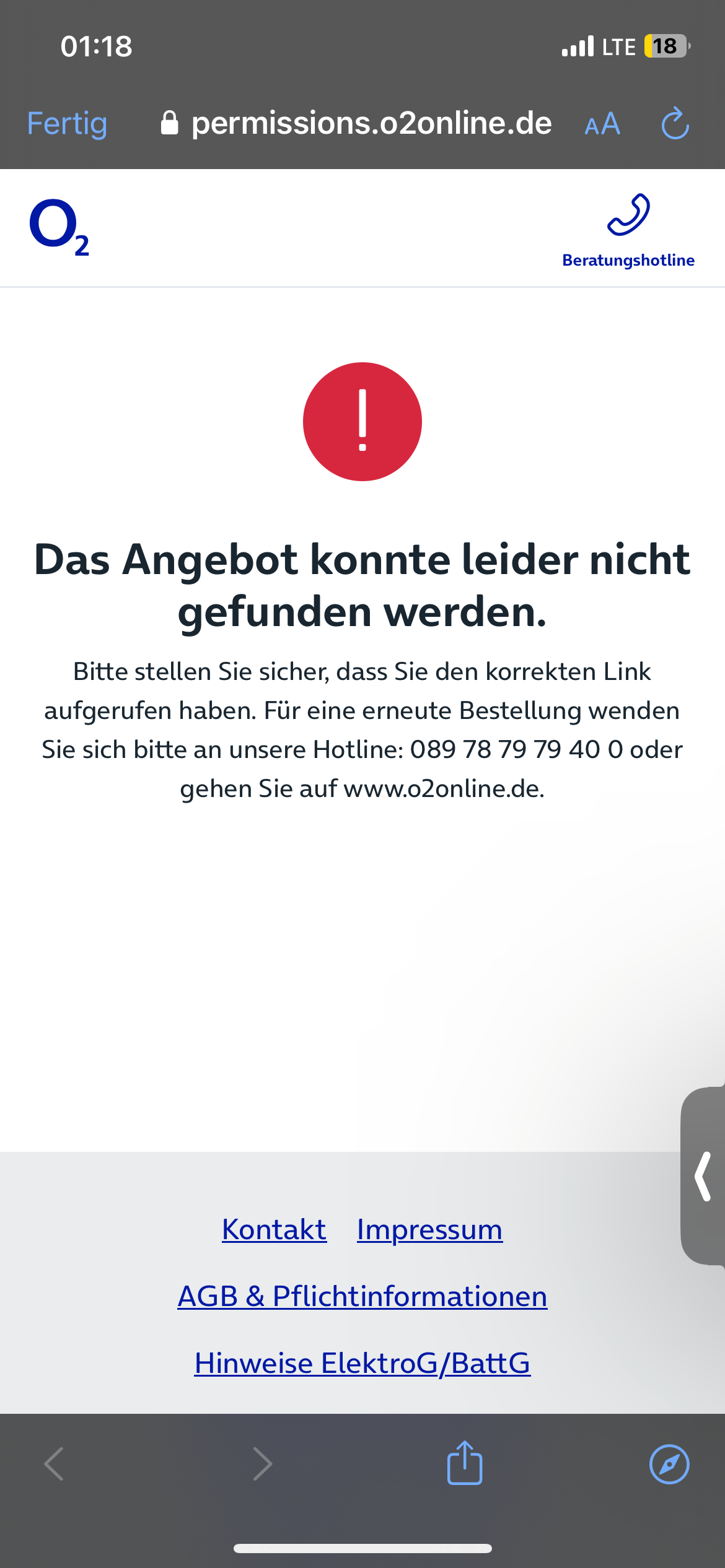Open page in Safari via compass icon

(x=669, y=1465)
